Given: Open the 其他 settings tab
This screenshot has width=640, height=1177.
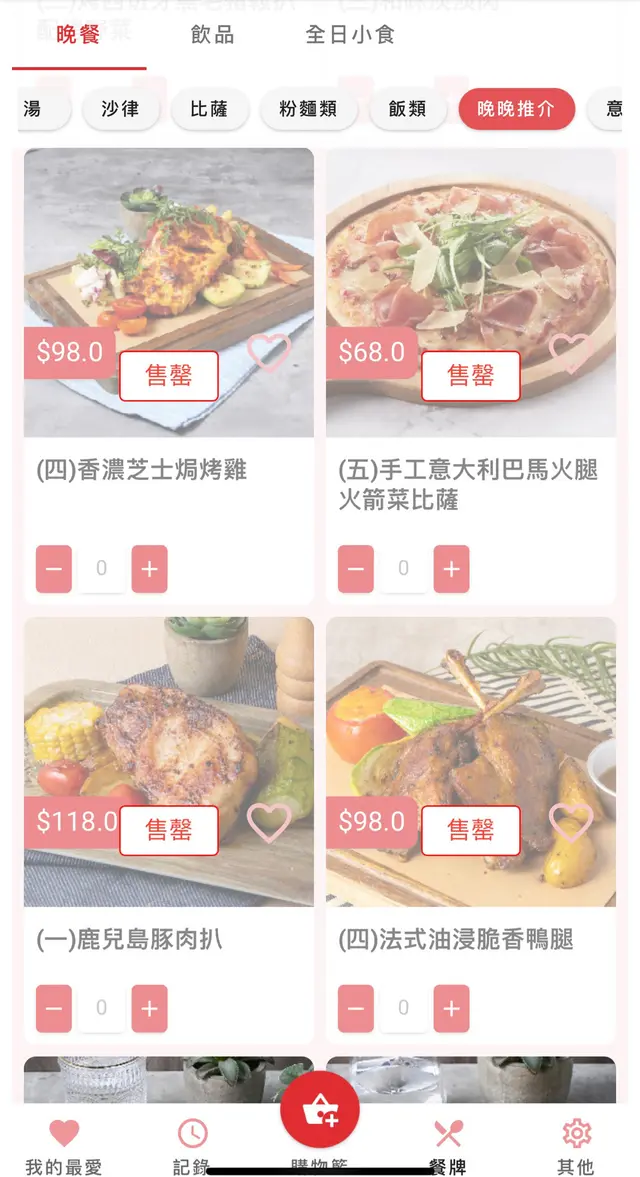Looking at the screenshot, I should coord(576,1145).
